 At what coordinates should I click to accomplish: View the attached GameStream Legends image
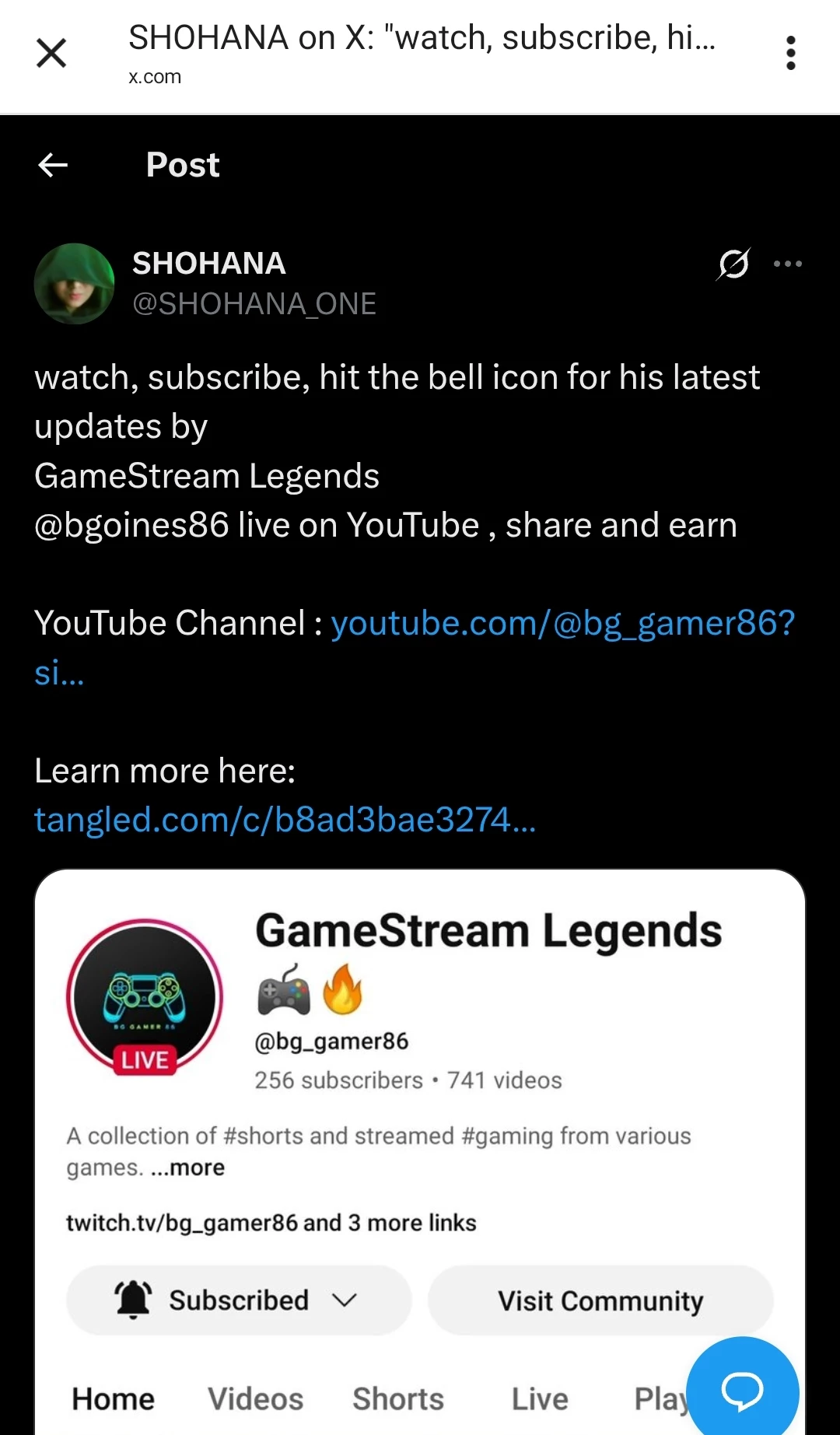click(x=420, y=1151)
